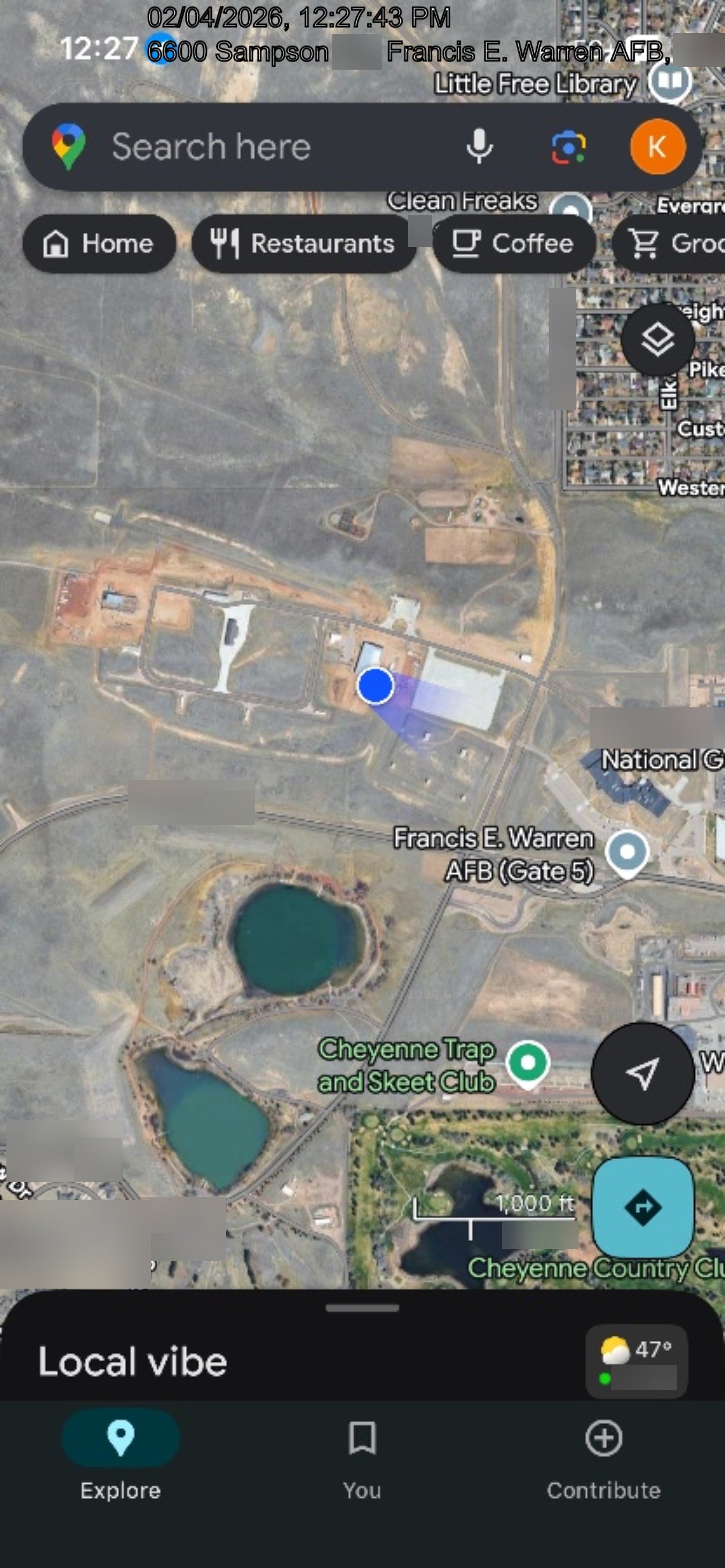Tap the Little Free Library marker
Image resolution: width=725 pixels, height=1568 pixels.
(670, 81)
